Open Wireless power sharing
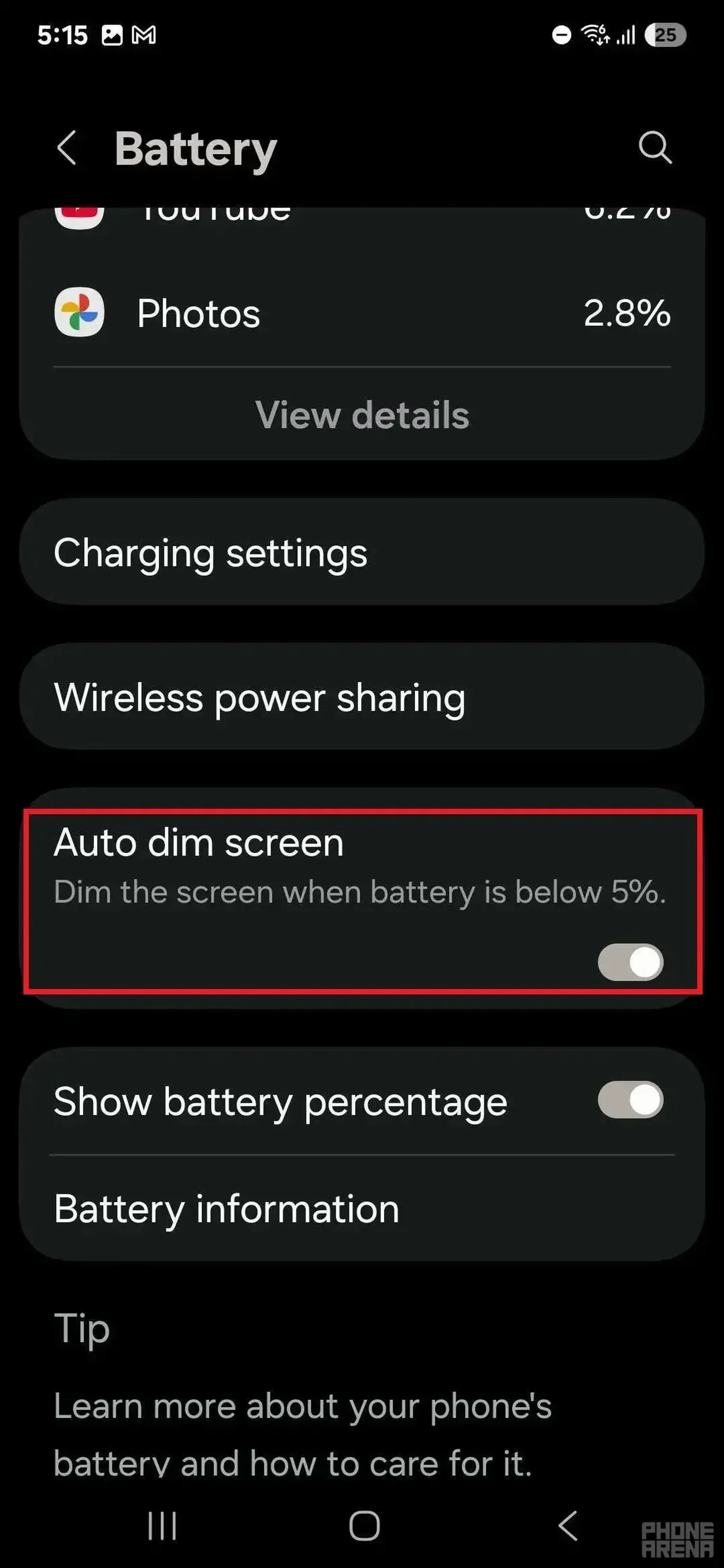724x1568 pixels. pyautogui.click(x=362, y=697)
